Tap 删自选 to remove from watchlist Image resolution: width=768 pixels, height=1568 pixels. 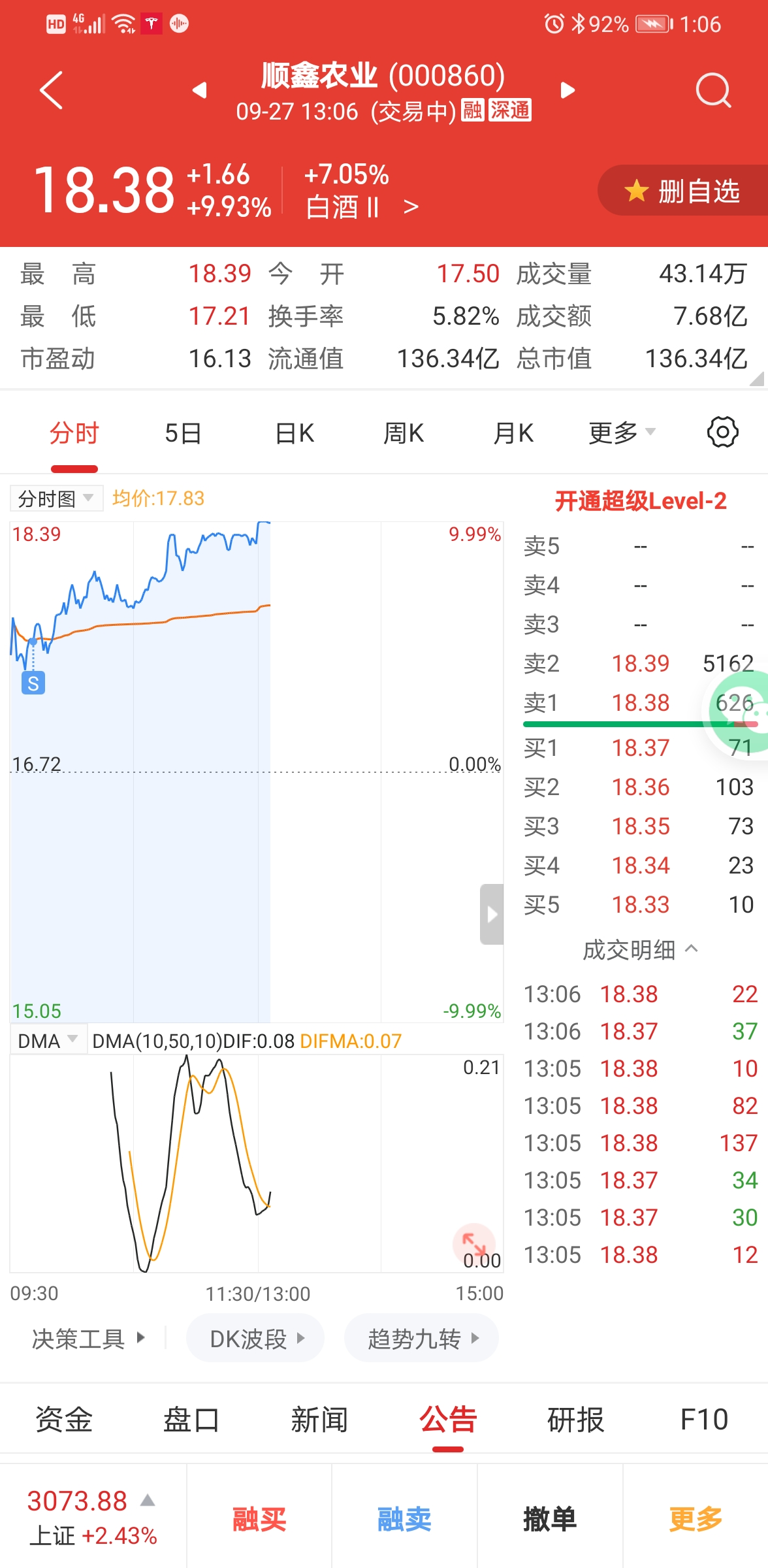coord(682,191)
